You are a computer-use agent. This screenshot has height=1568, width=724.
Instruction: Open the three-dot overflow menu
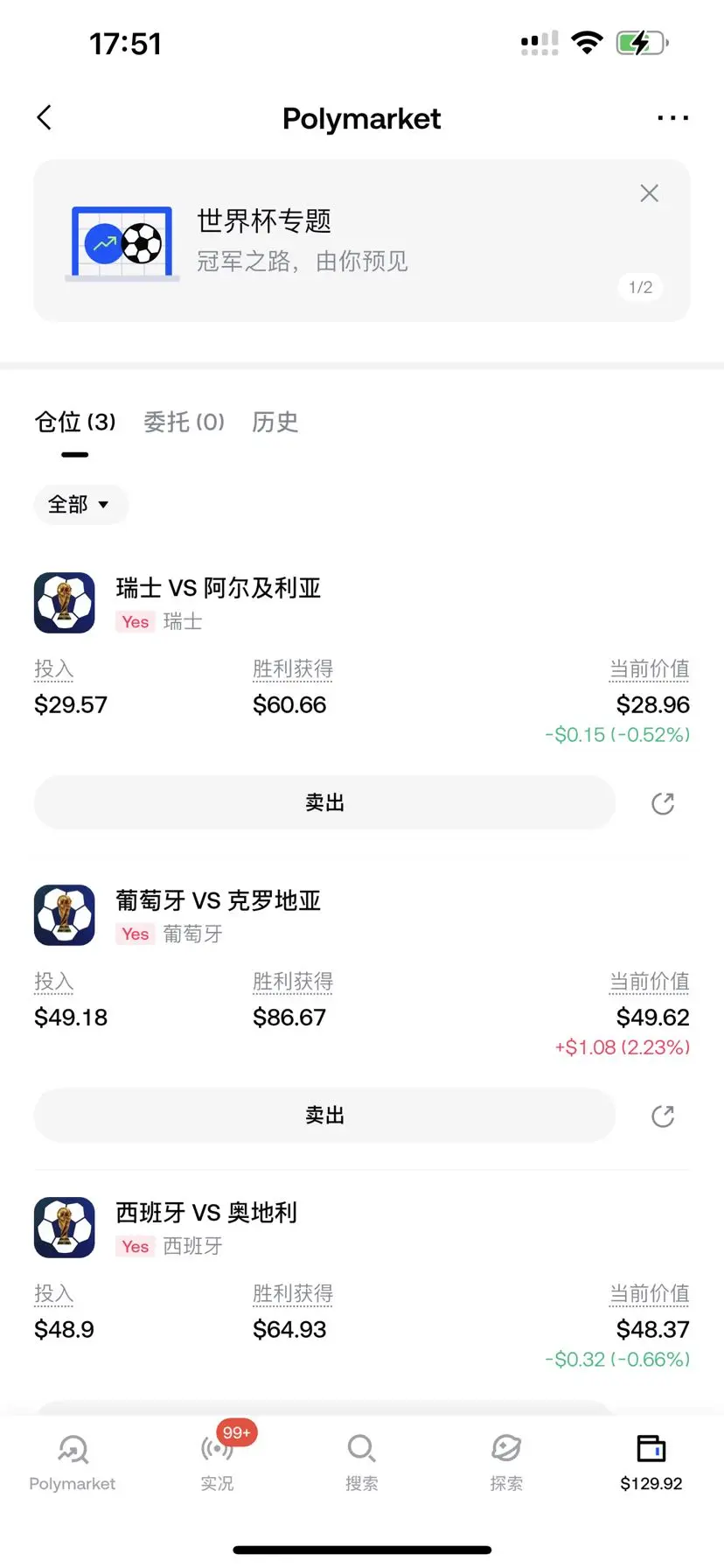click(672, 118)
